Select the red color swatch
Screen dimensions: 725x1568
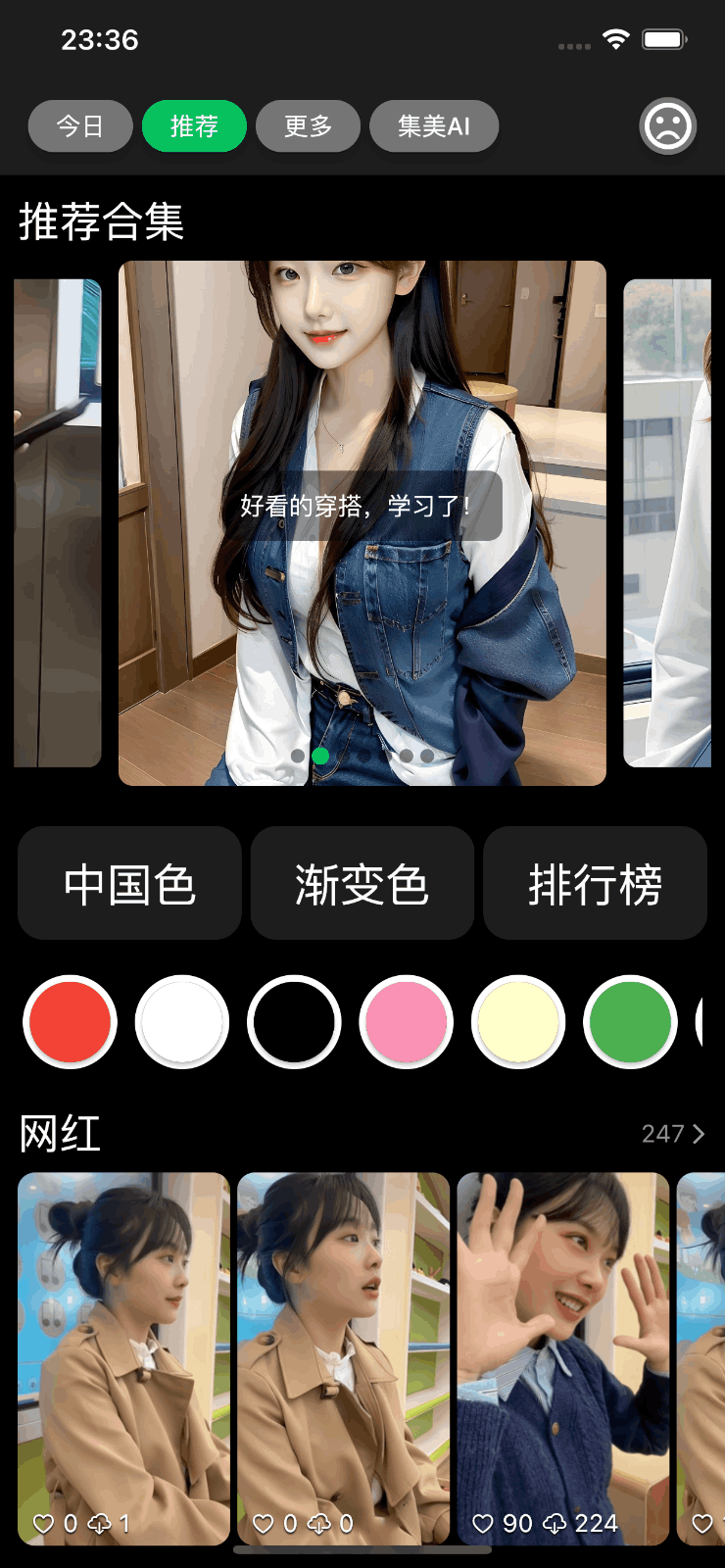(x=70, y=1022)
